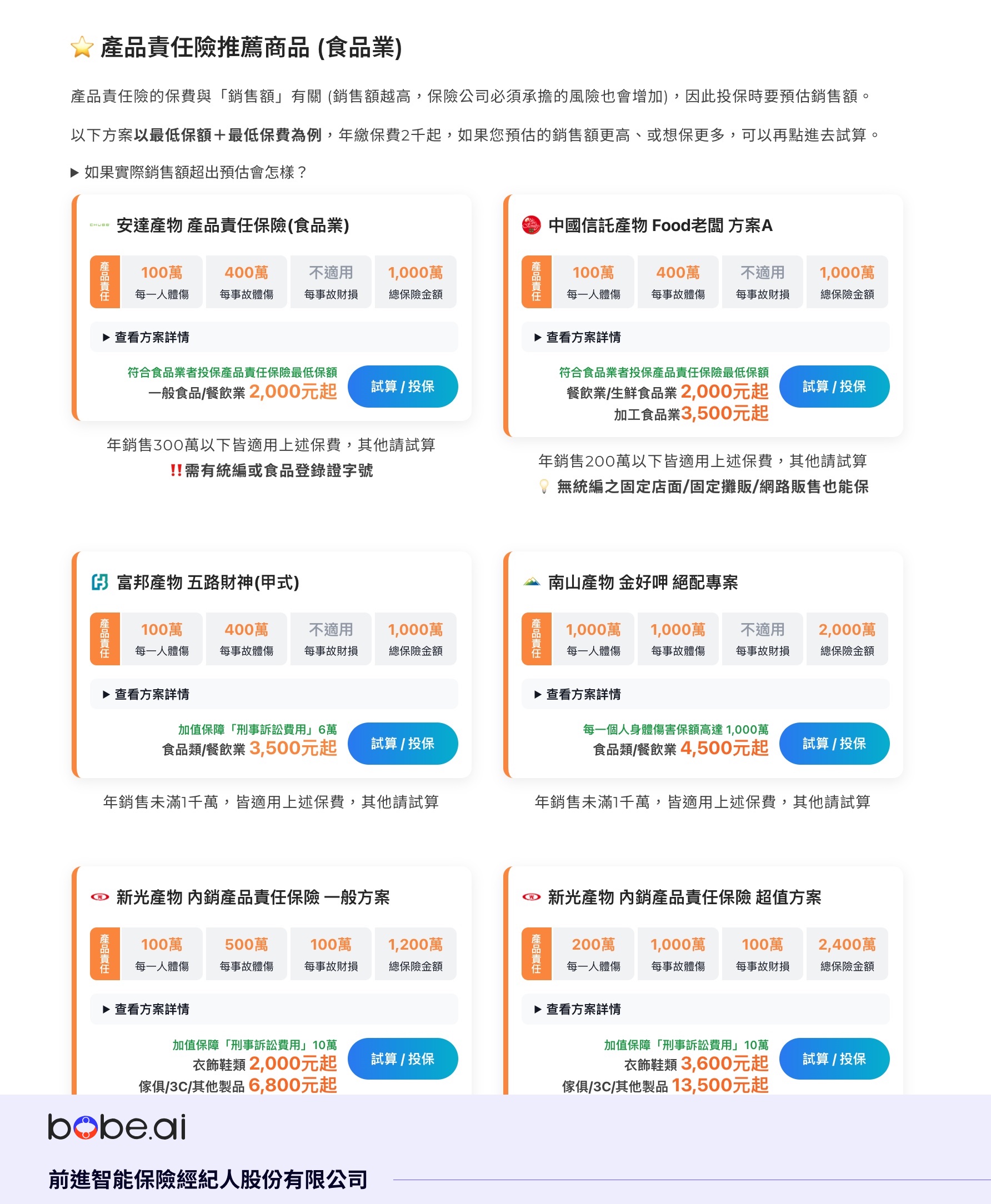This screenshot has width=991, height=1204.
Task: Tap 試算 / 投保 for 安達產物 產品責任保險
Action: coord(402,387)
